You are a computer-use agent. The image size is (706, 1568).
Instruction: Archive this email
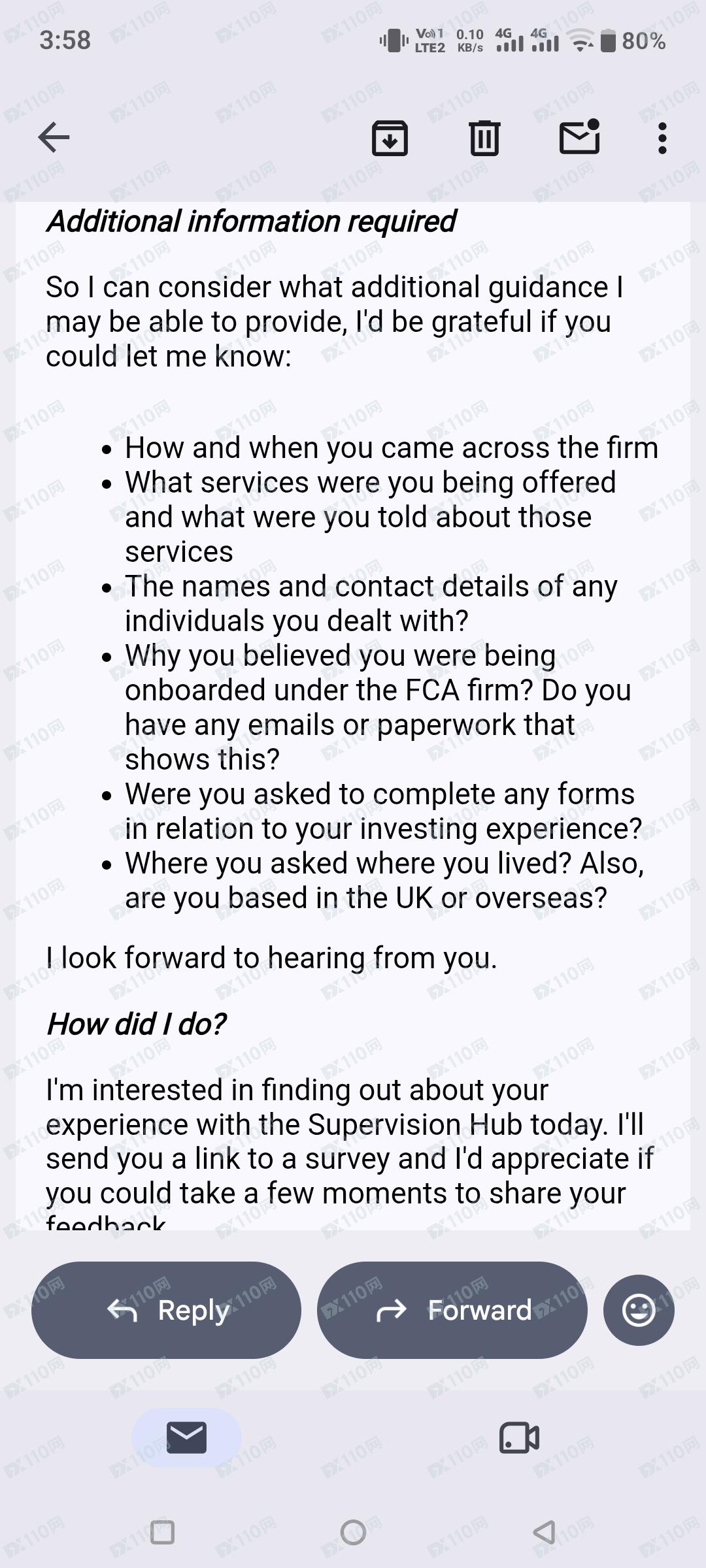(x=390, y=138)
